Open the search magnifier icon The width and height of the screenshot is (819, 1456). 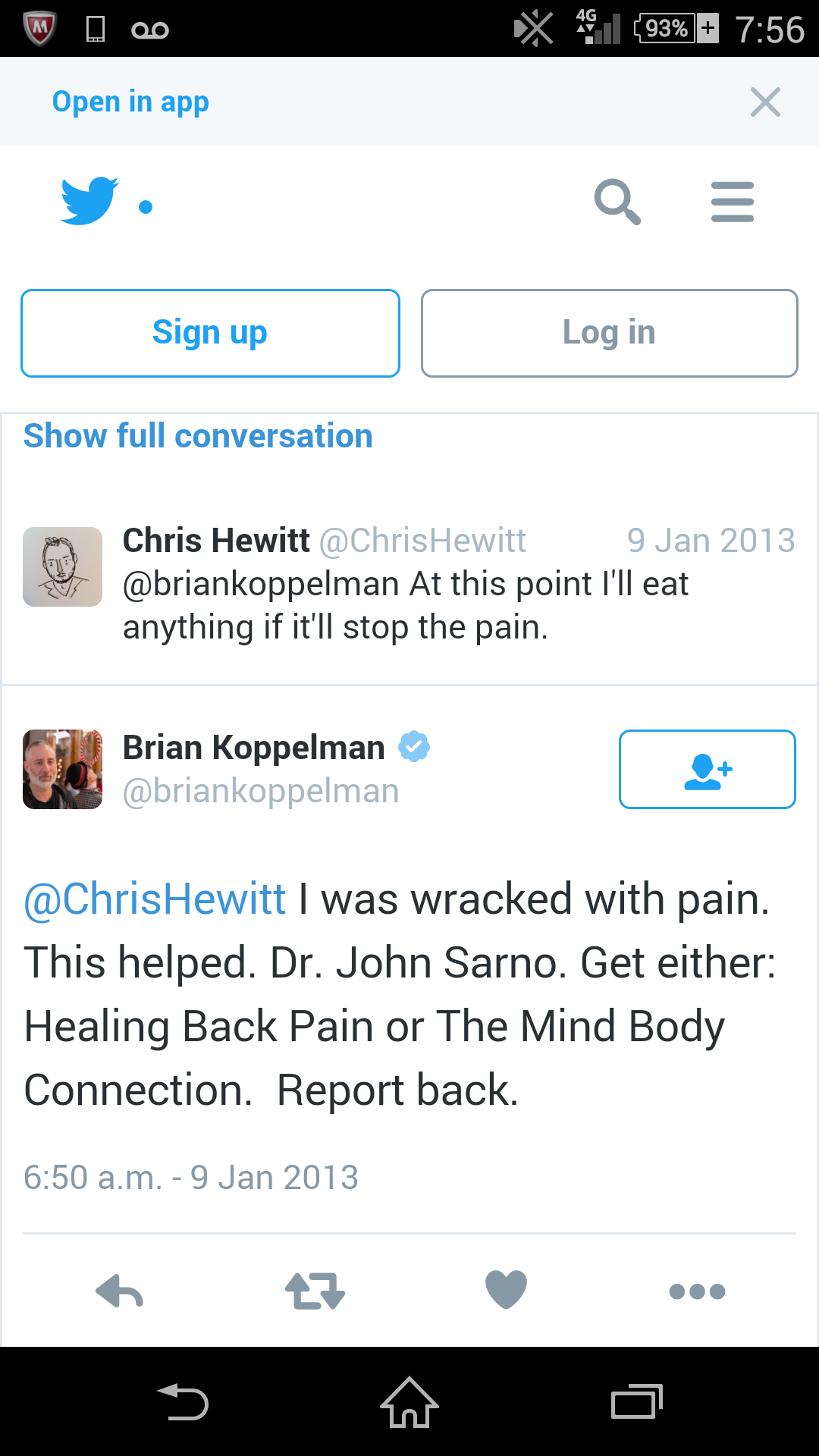coord(617,202)
